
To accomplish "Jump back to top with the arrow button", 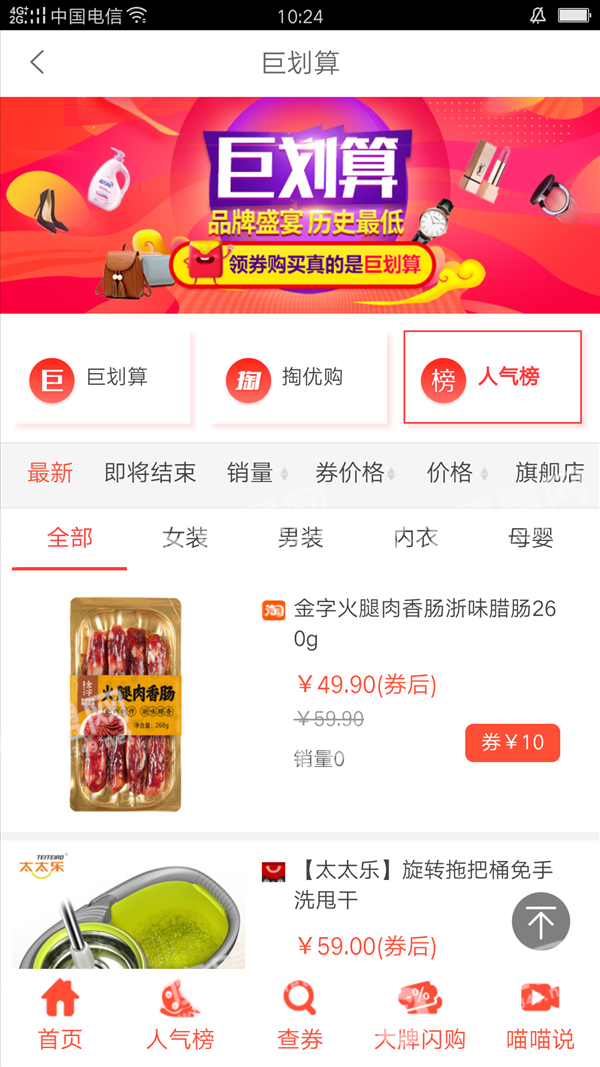I will pyautogui.click(x=541, y=921).
